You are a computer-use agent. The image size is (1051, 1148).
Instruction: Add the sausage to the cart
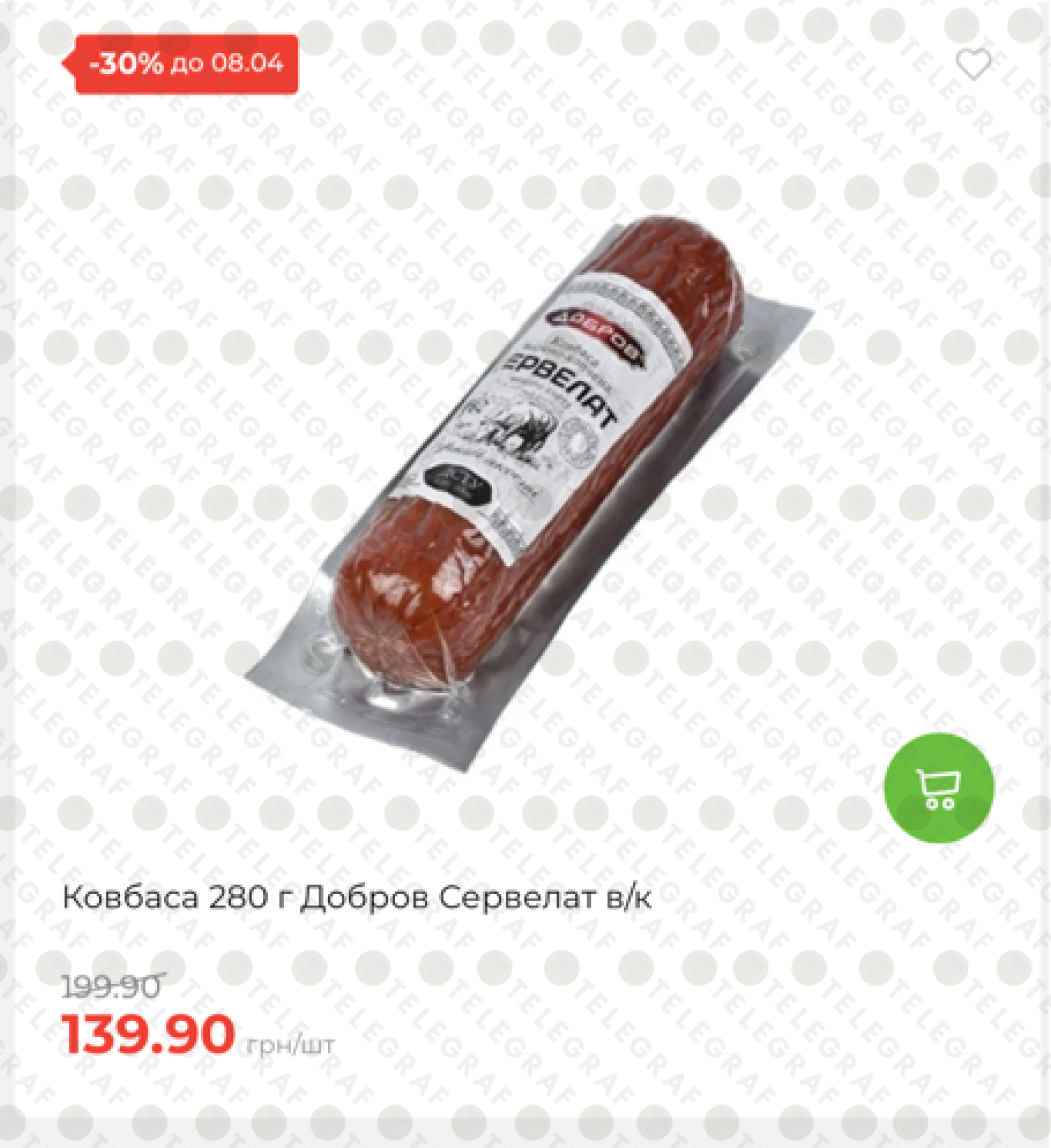pyautogui.click(x=938, y=788)
